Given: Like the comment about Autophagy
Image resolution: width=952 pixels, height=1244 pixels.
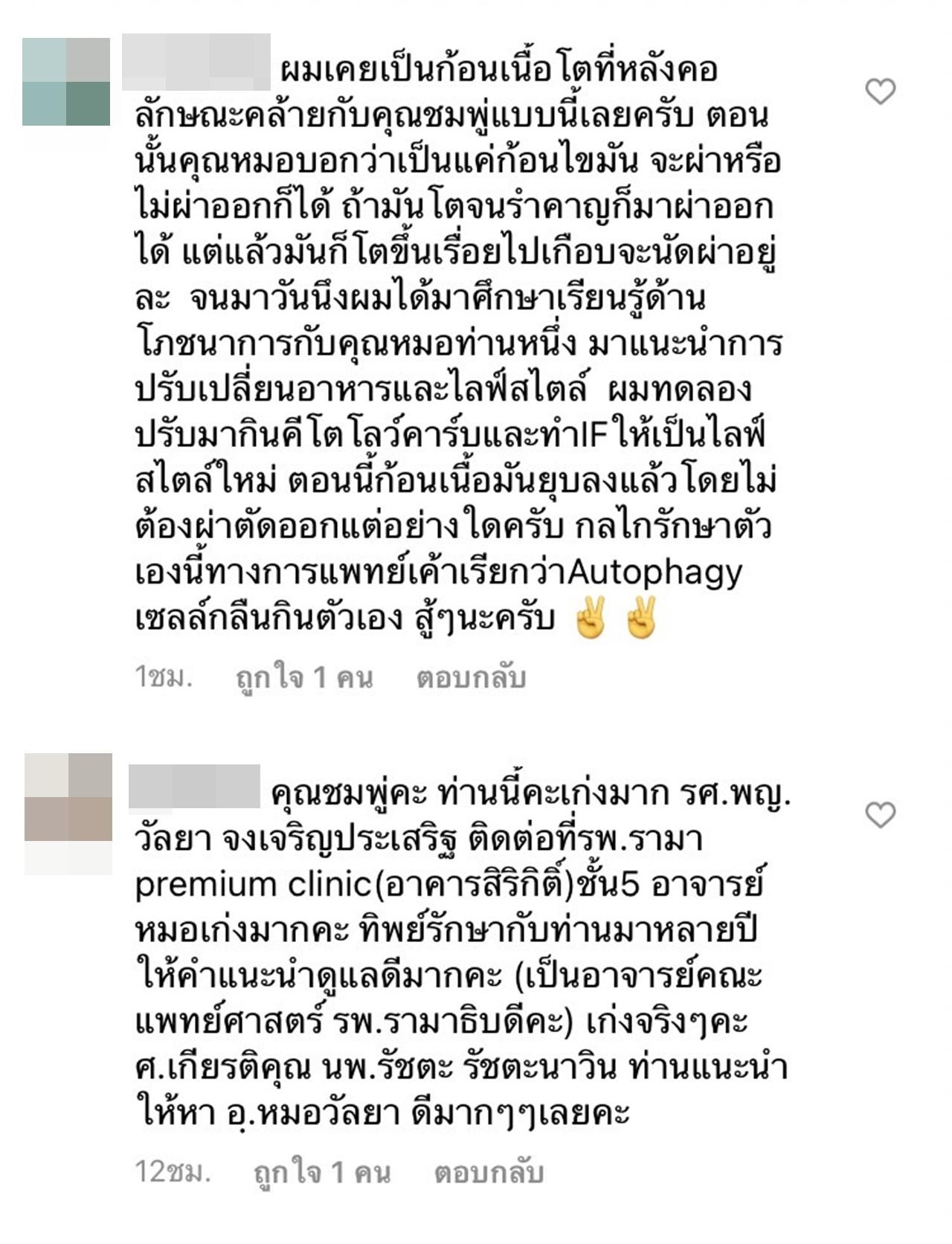Looking at the screenshot, I should pos(881,92).
